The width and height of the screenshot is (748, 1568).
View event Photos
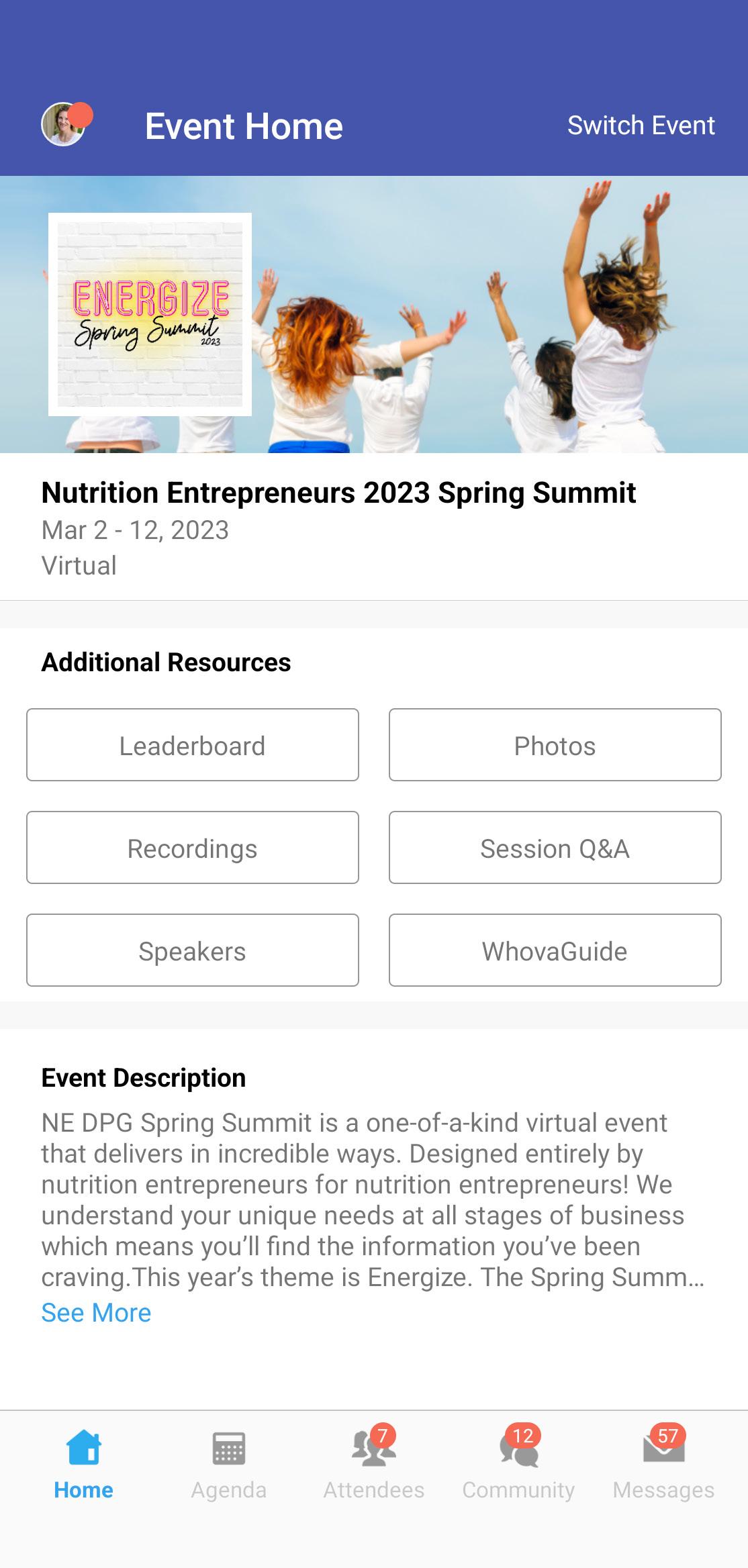pyautogui.click(x=555, y=745)
